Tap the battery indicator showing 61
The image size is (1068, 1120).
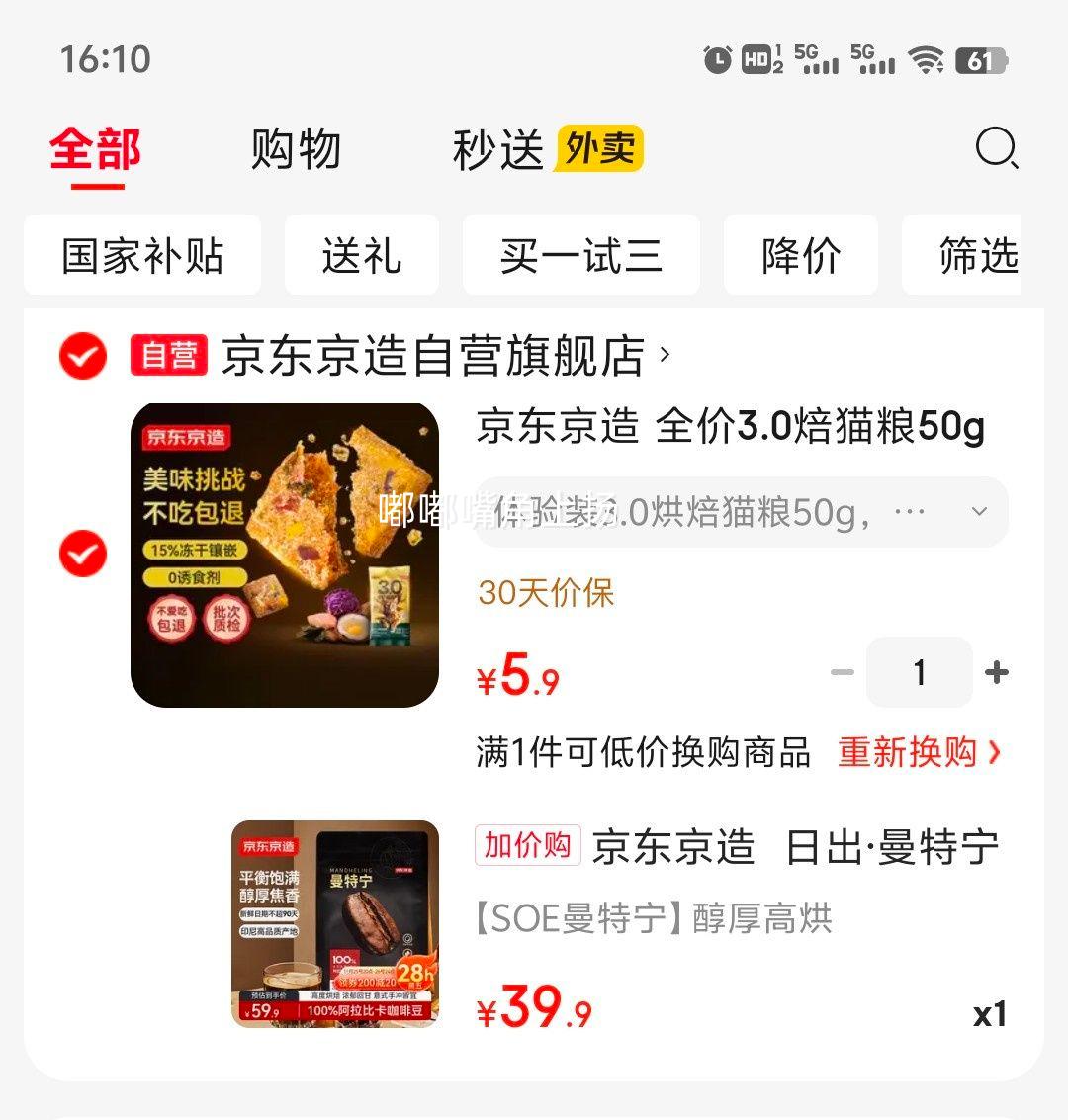coord(980,58)
